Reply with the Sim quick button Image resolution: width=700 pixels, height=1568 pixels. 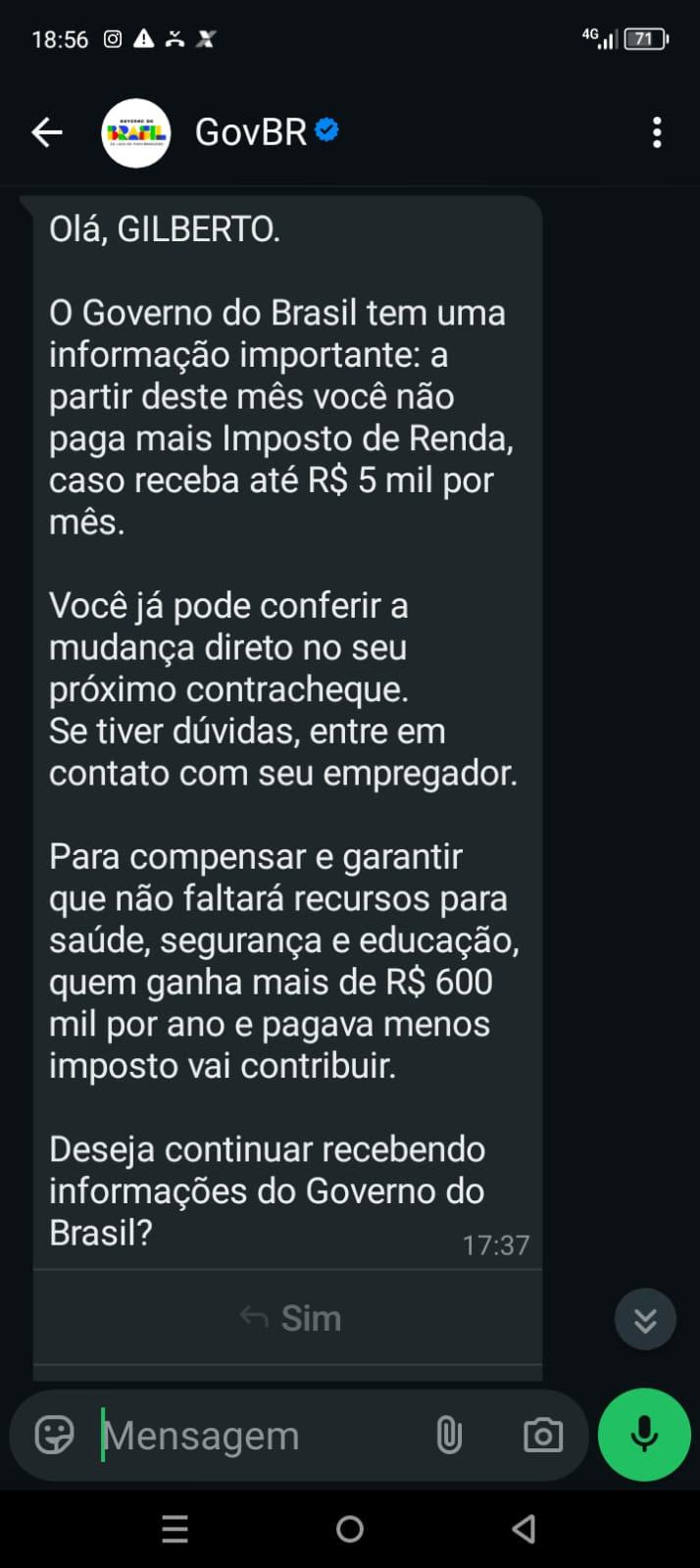click(x=290, y=1318)
